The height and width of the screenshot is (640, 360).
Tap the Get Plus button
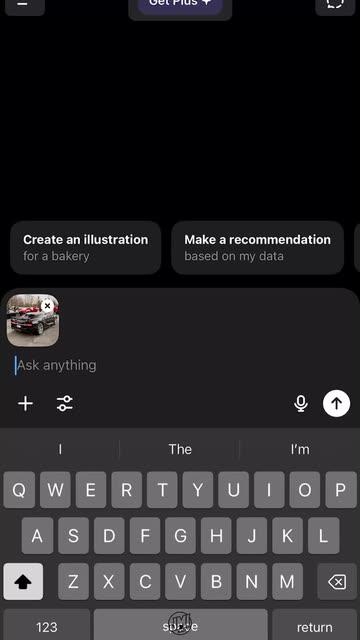point(180,6)
